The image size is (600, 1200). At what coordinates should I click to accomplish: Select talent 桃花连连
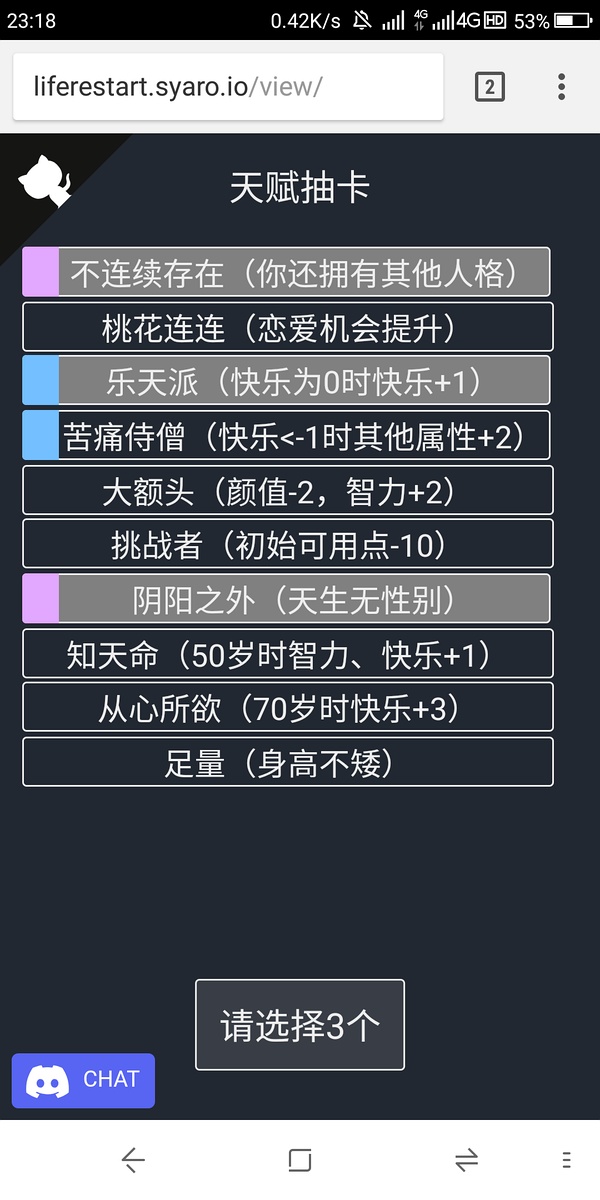click(287, 327)
